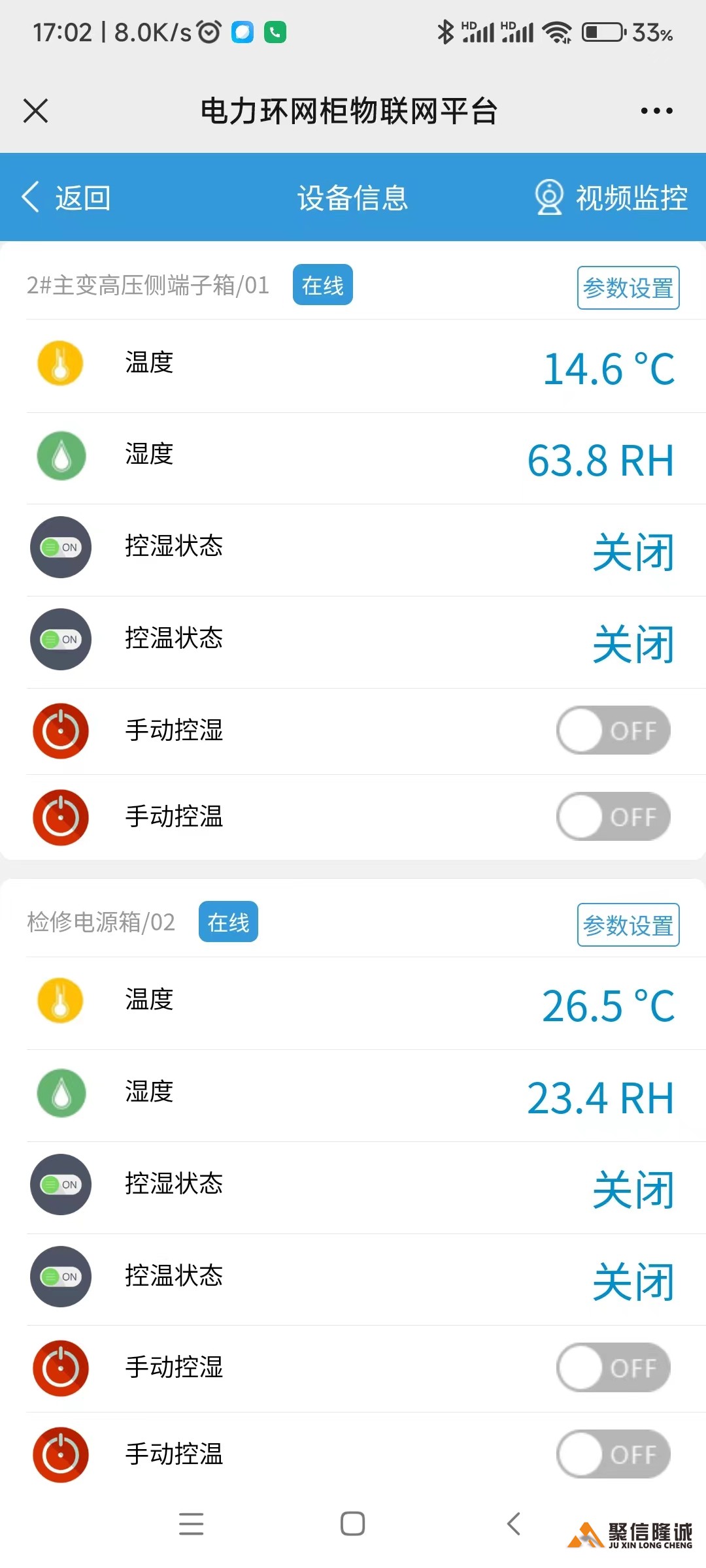Screen dimensions: 706x1568
Task: Close the 电力环网柜物联网平台 page
Action: [x=36, y=110]
